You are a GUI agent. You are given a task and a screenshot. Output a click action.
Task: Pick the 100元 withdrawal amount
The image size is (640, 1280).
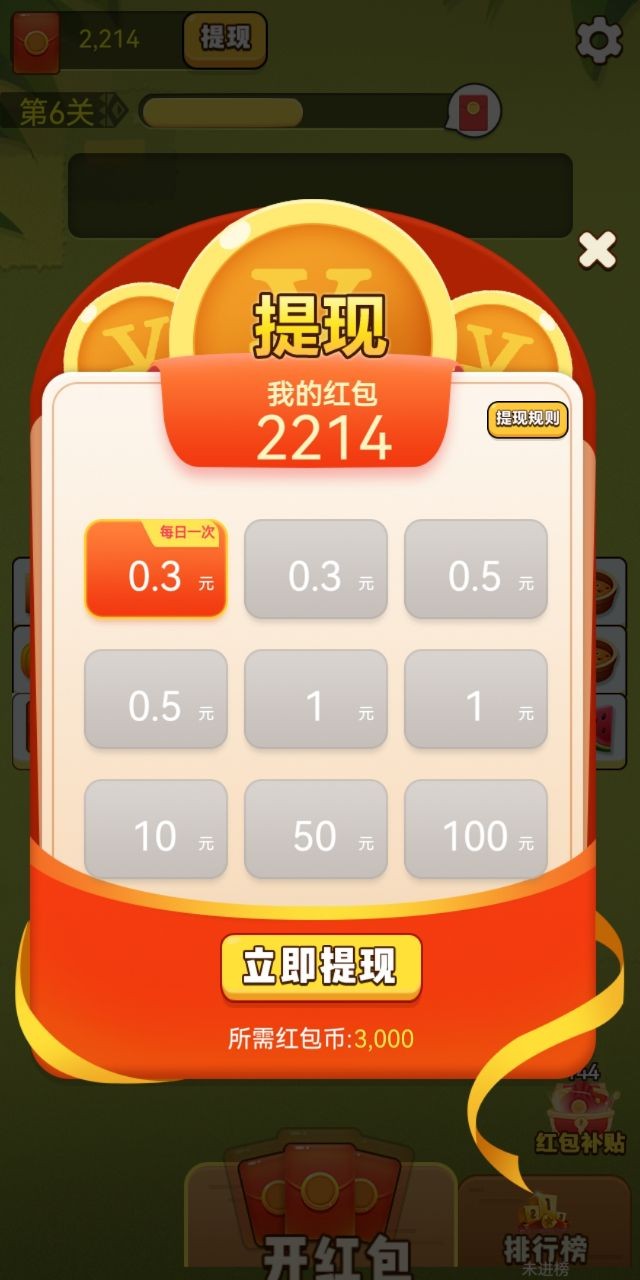(x=476, y=829)
